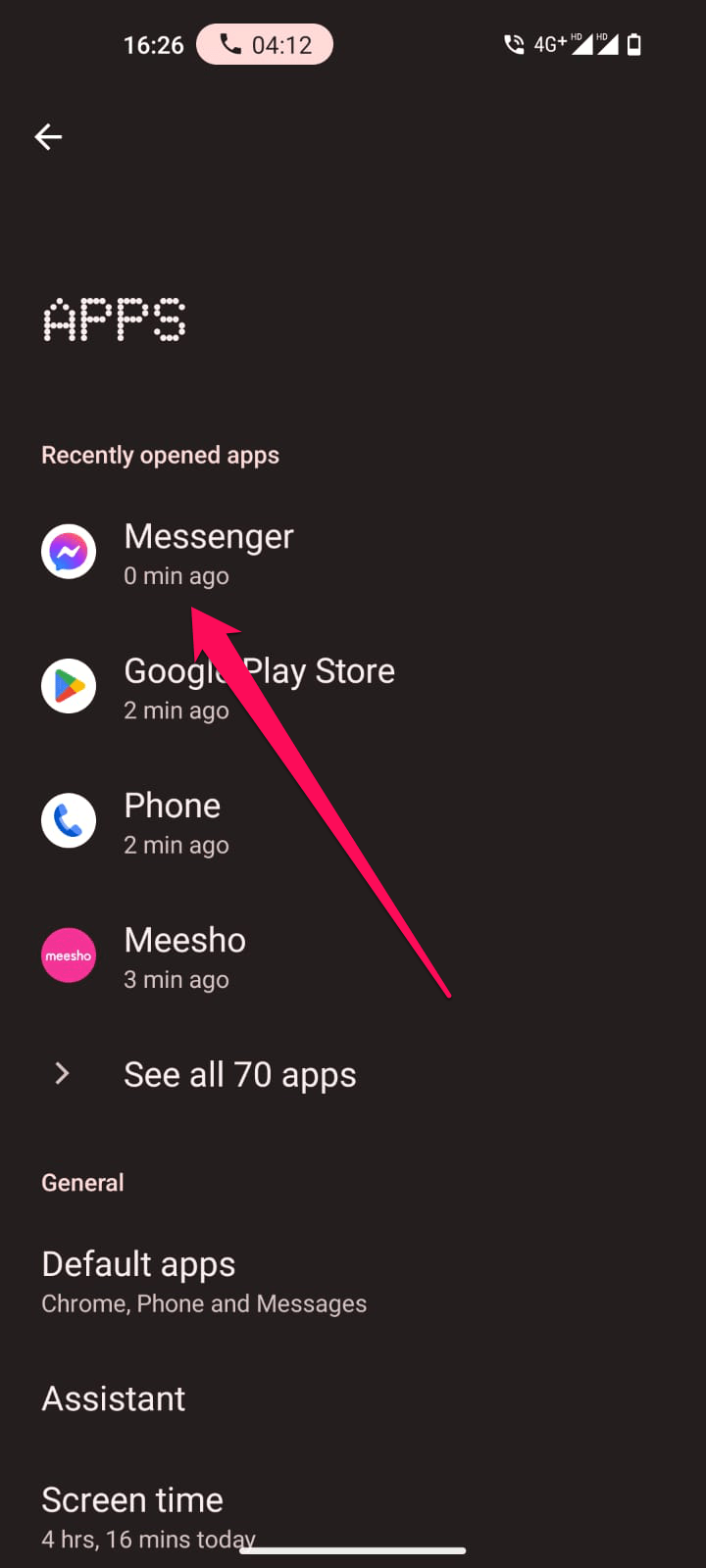
Task: Open Google Play Store app settings
Action: (353, 687)
